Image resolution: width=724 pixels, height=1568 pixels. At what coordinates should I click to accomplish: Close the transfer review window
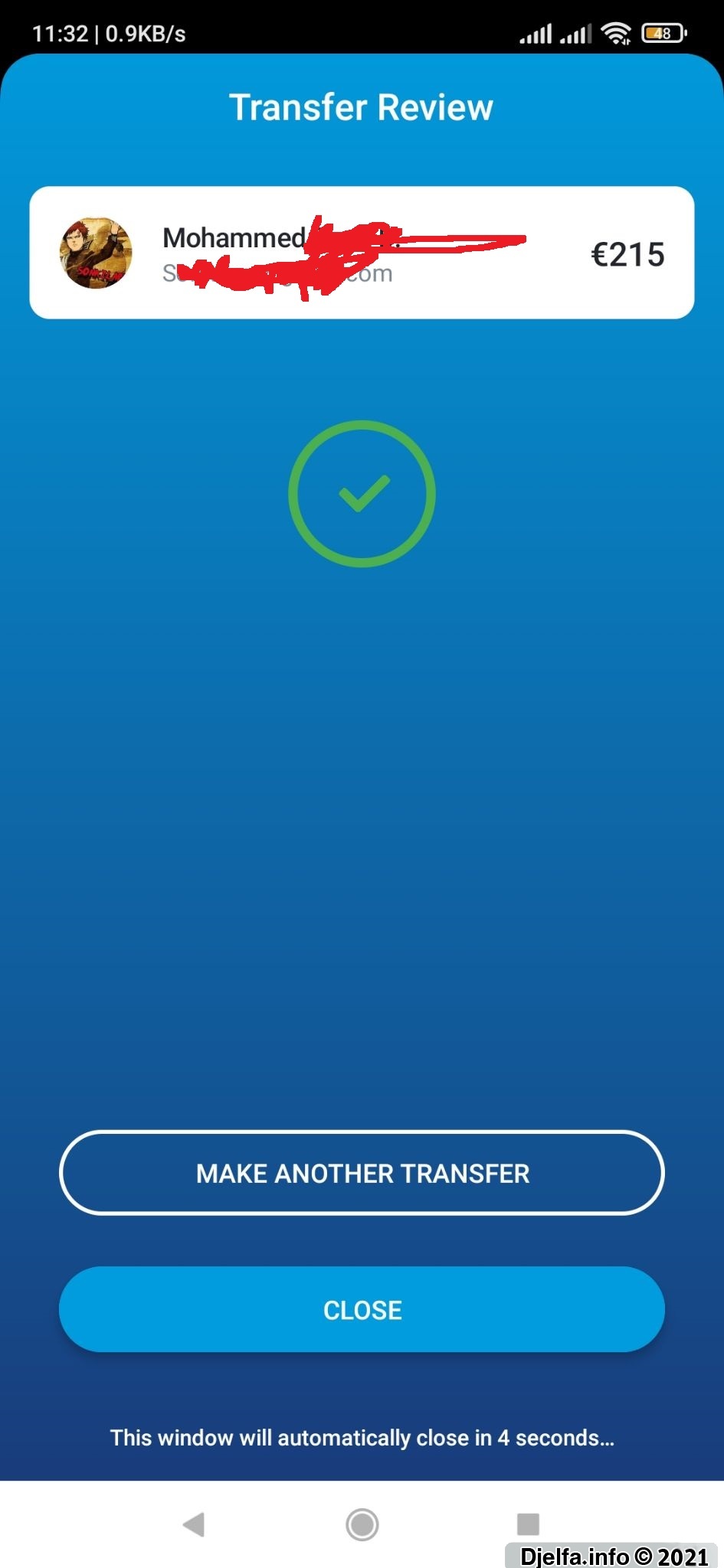362,1309
